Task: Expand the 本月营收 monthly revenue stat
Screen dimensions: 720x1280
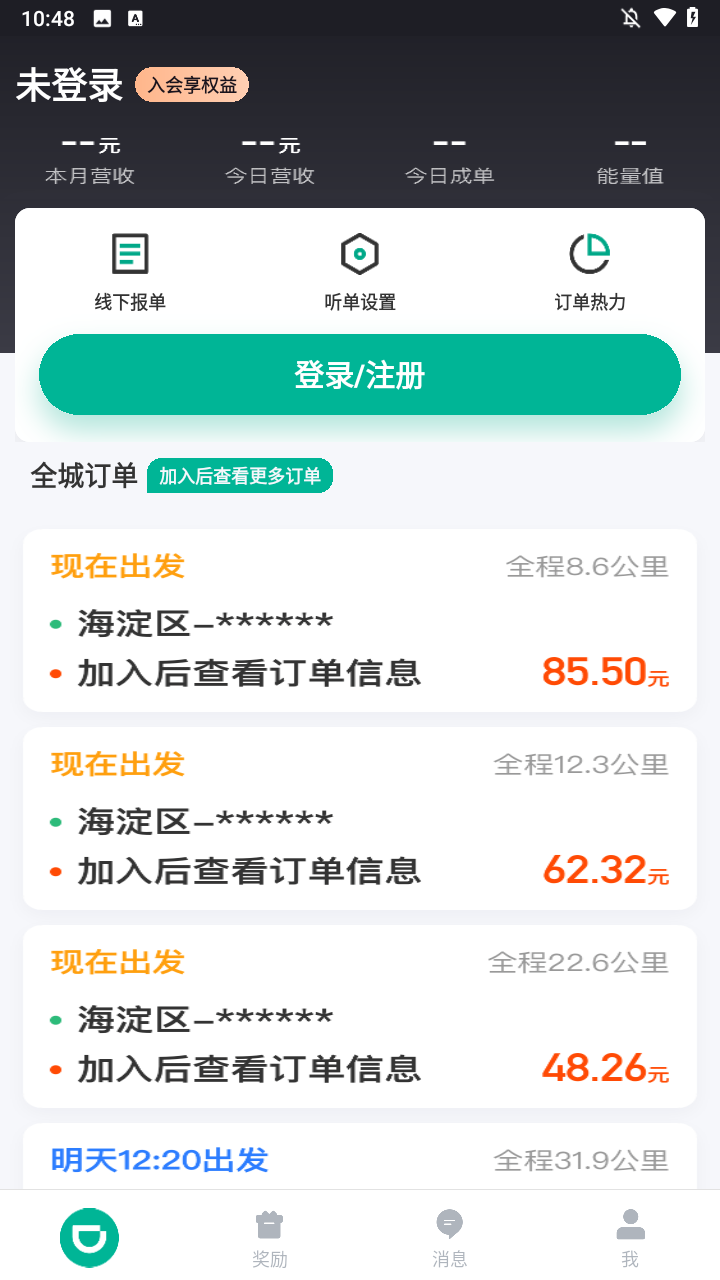Action: (91, 158)
